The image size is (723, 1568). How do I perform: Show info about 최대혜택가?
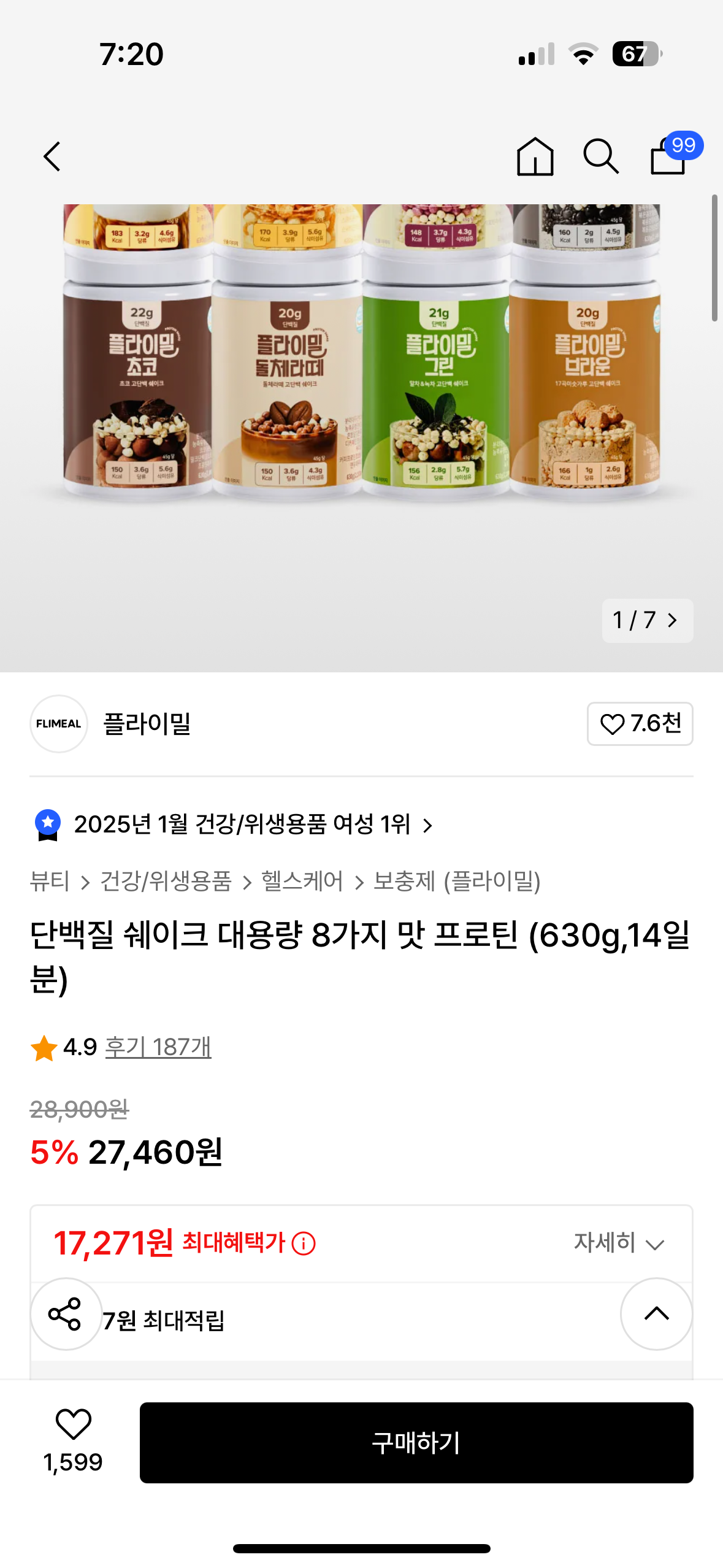click(304, 1243)
